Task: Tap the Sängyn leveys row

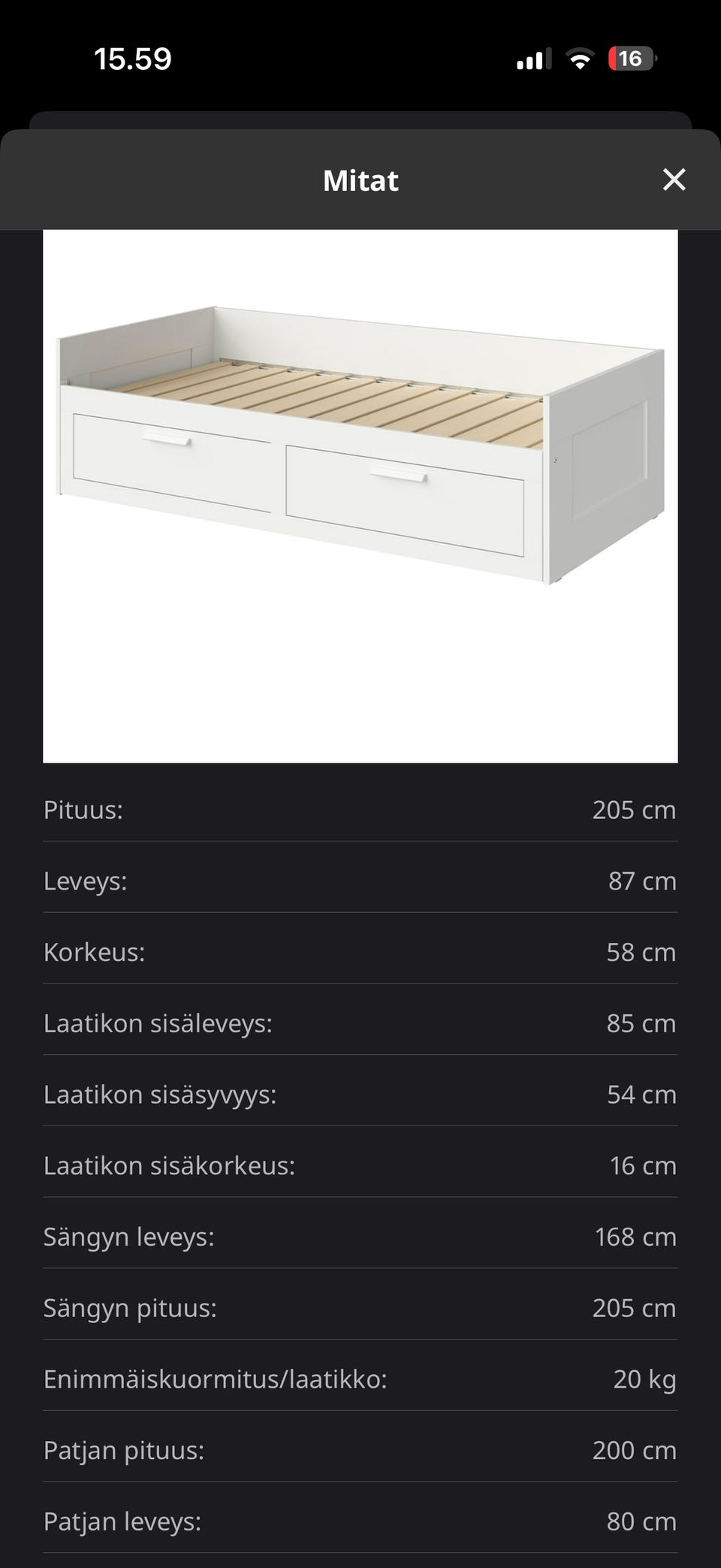Action: click(x=360, y=1236)
